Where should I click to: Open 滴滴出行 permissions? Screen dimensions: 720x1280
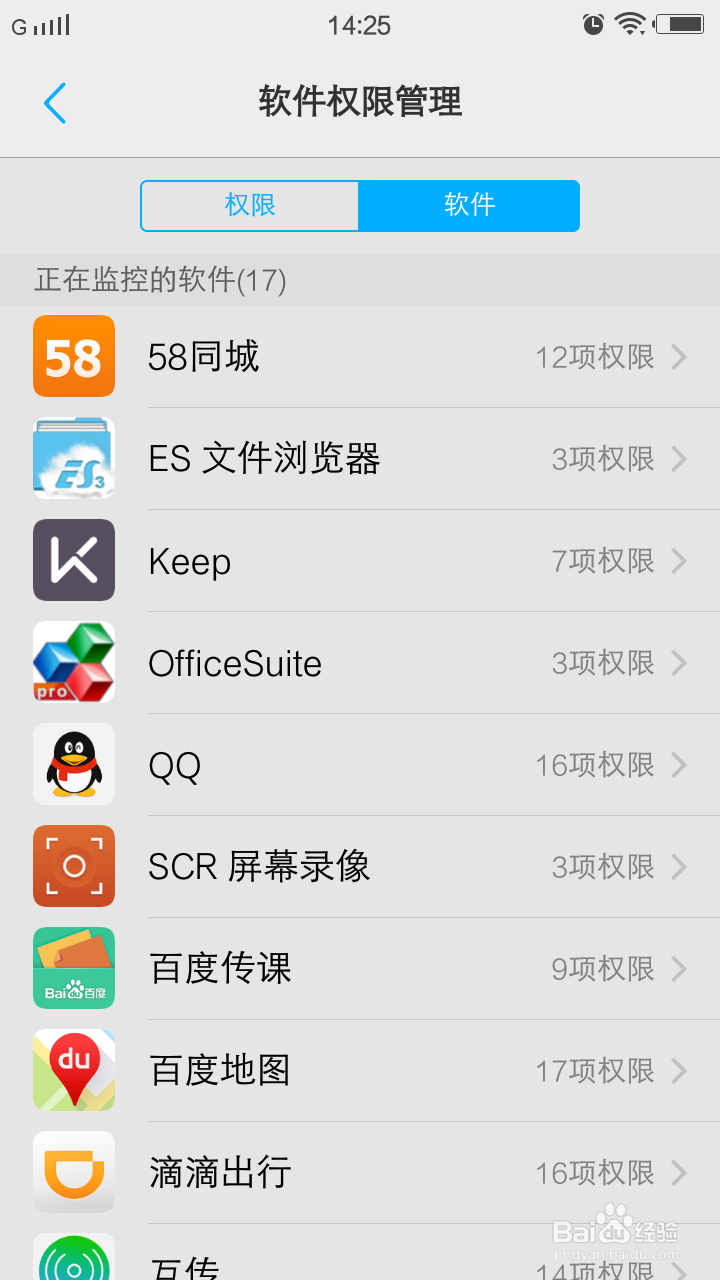[x=360, y=1173]
